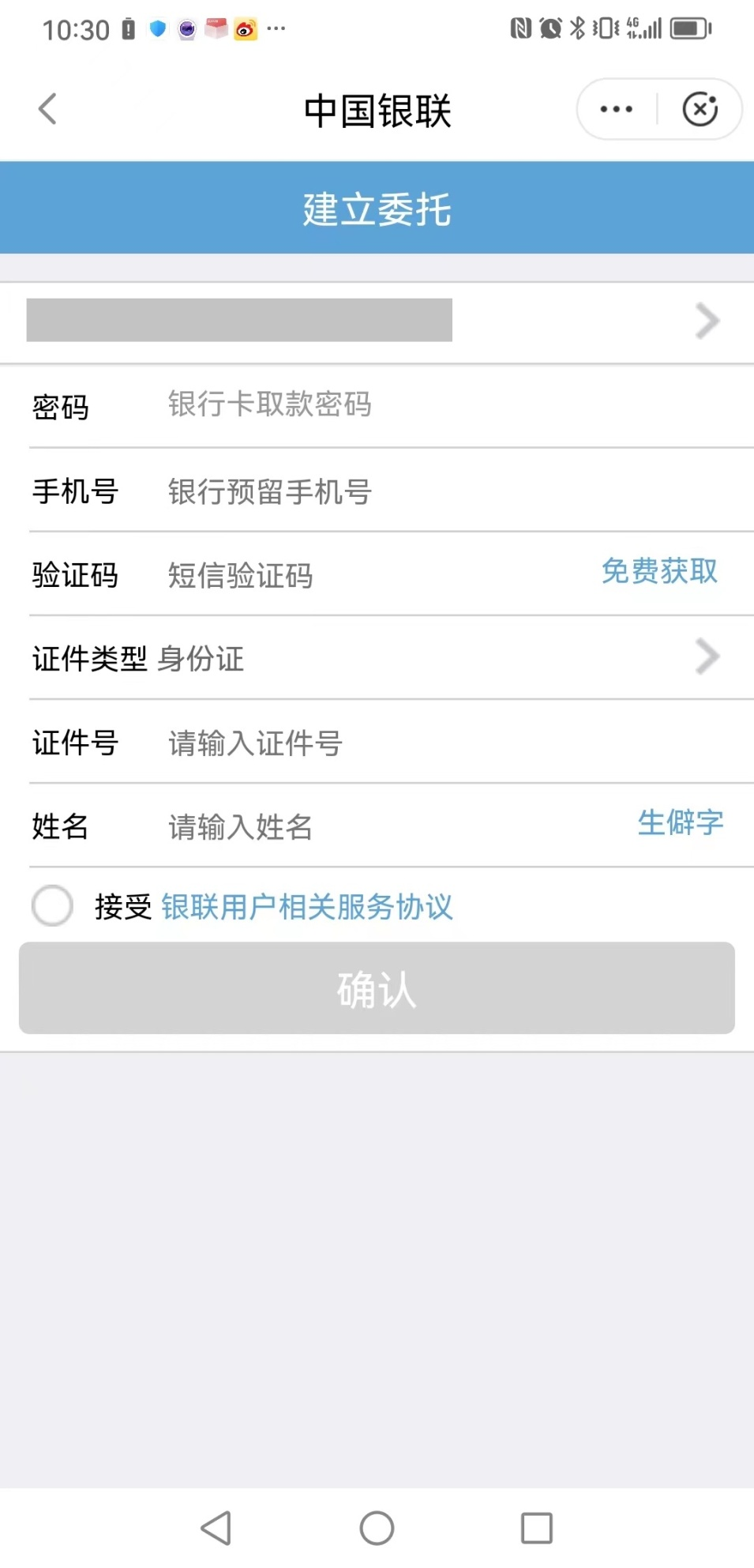Open the system recent apps button
Screen dimensions: 754x1568
537,1528
